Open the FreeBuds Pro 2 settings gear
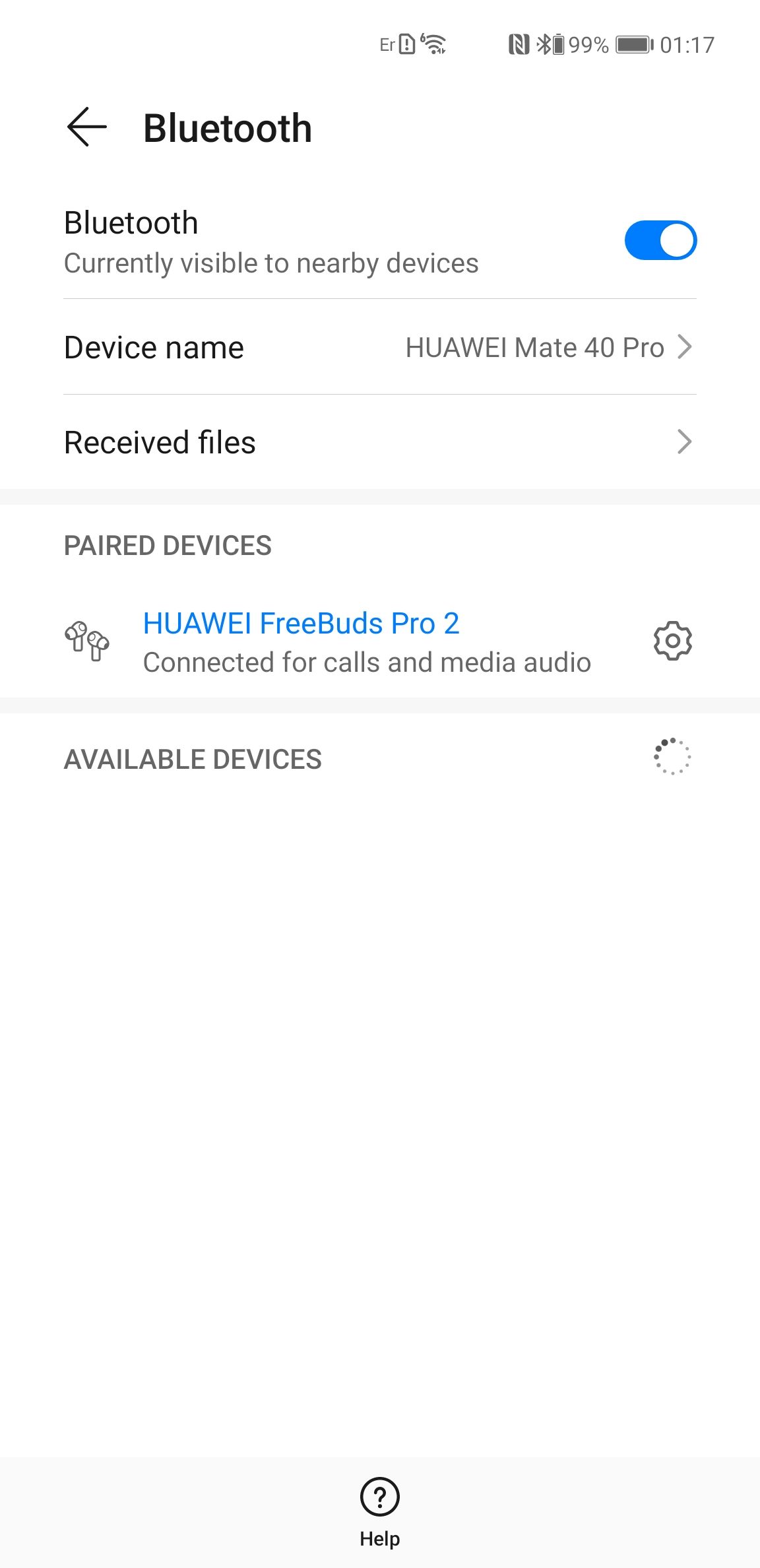Image resolution: width=760 pixels, height=1568 pixels. point(672,641)
